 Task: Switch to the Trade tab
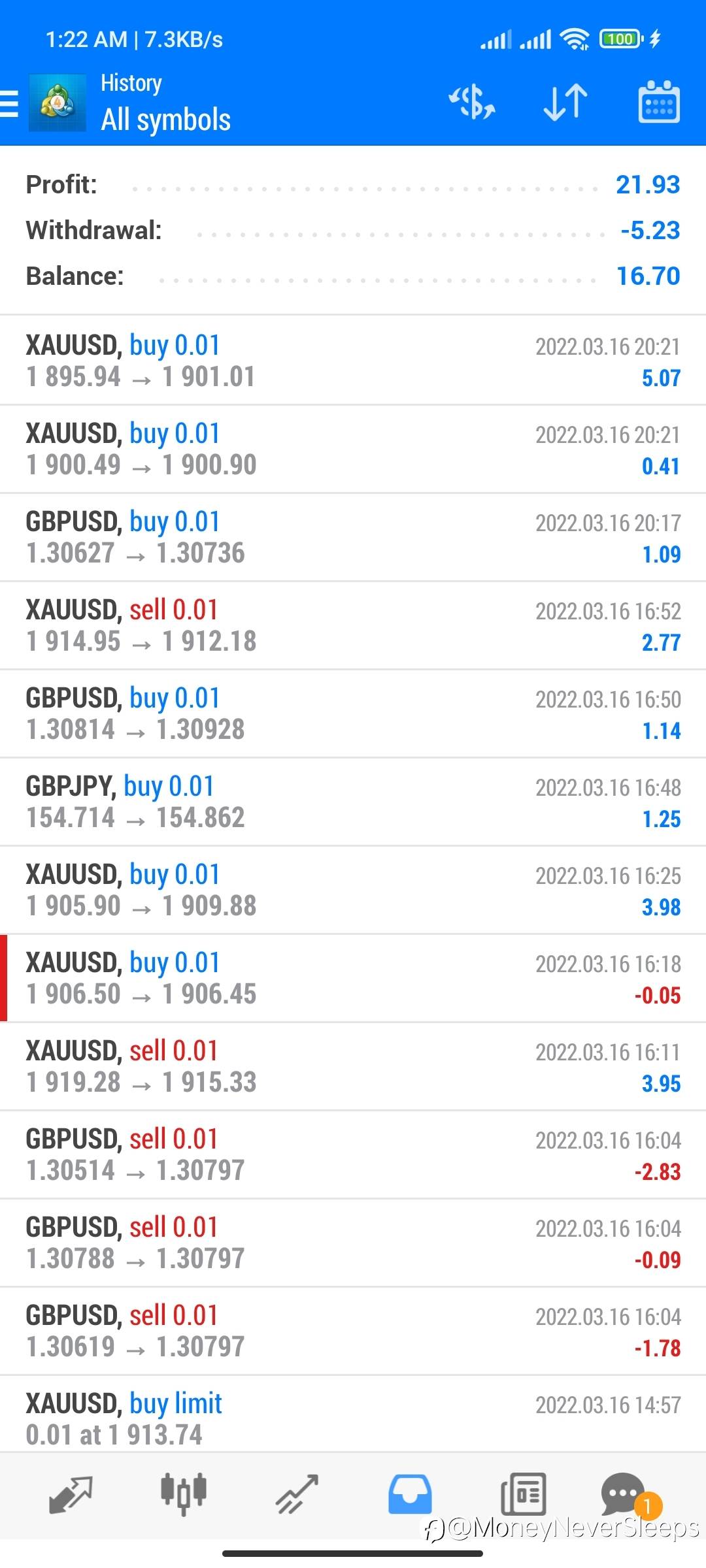pyautogui.click(x=297, y=1495)
